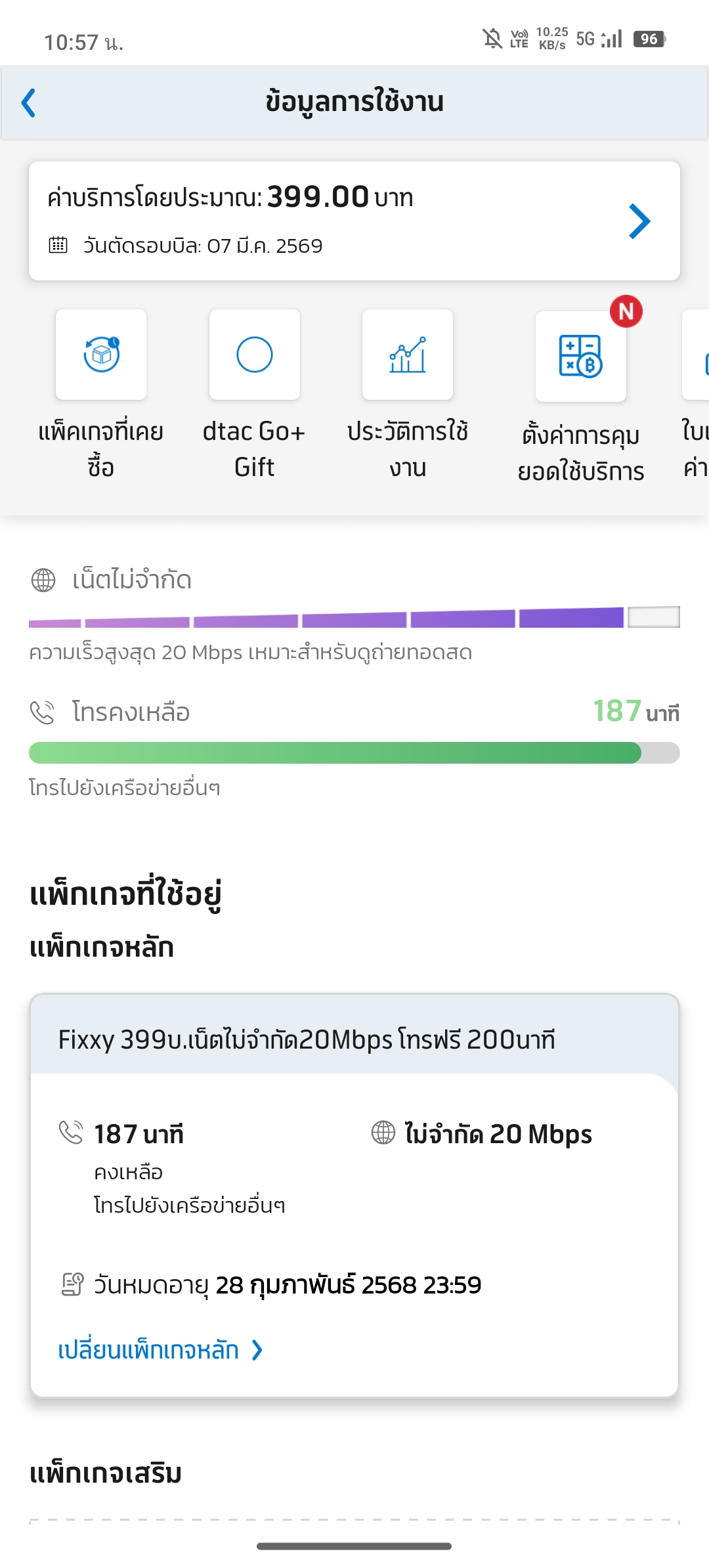Open แพ็คเกจที่เคยซื้อ shortcut
The width and height of the screenshot is (709, 1568).
[x=101, y=355]
